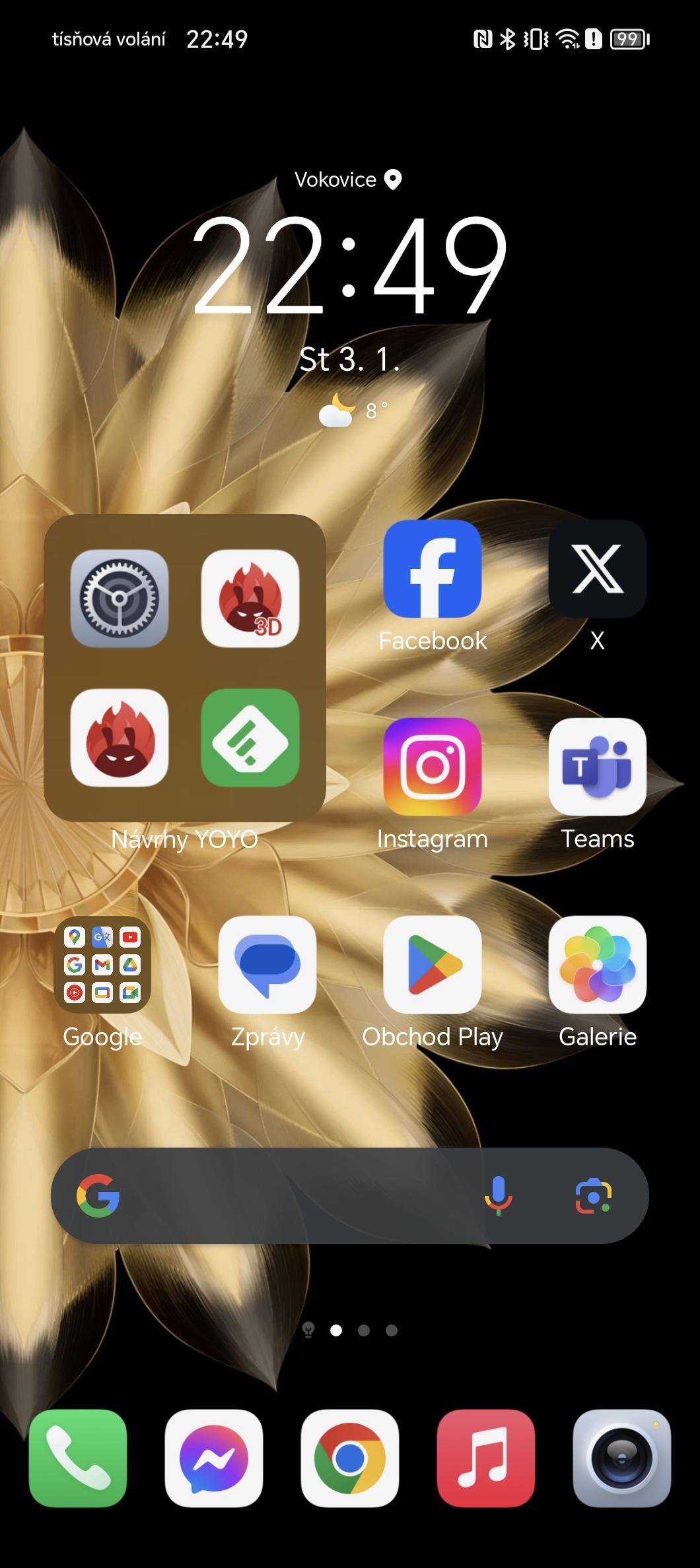Image resolution: width=700 pixels, height=1568 pixels.
Task: Start Google voice search with the microphone
Action: point(498,1196)
